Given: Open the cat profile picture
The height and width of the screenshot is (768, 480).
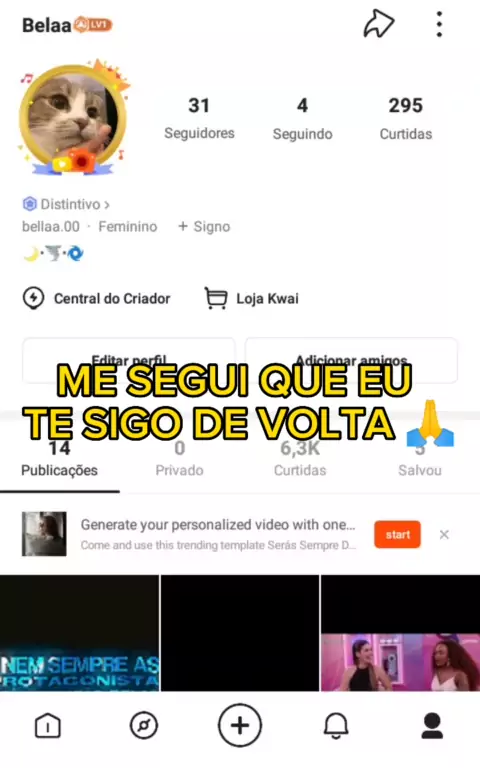Looking at the screenshot, I should click(73, 118).
